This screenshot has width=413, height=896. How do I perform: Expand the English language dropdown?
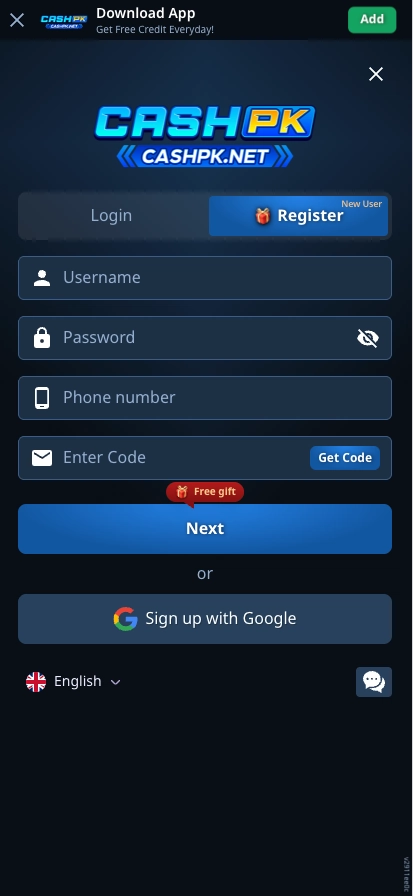point(73,681)
